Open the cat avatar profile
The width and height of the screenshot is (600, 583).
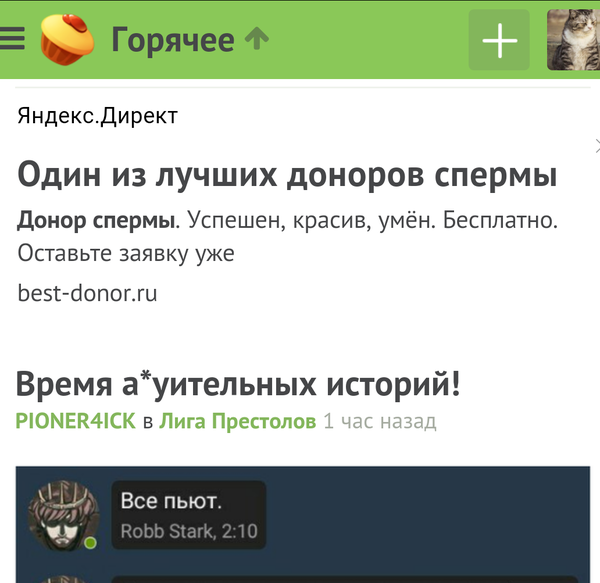point(574,40)
